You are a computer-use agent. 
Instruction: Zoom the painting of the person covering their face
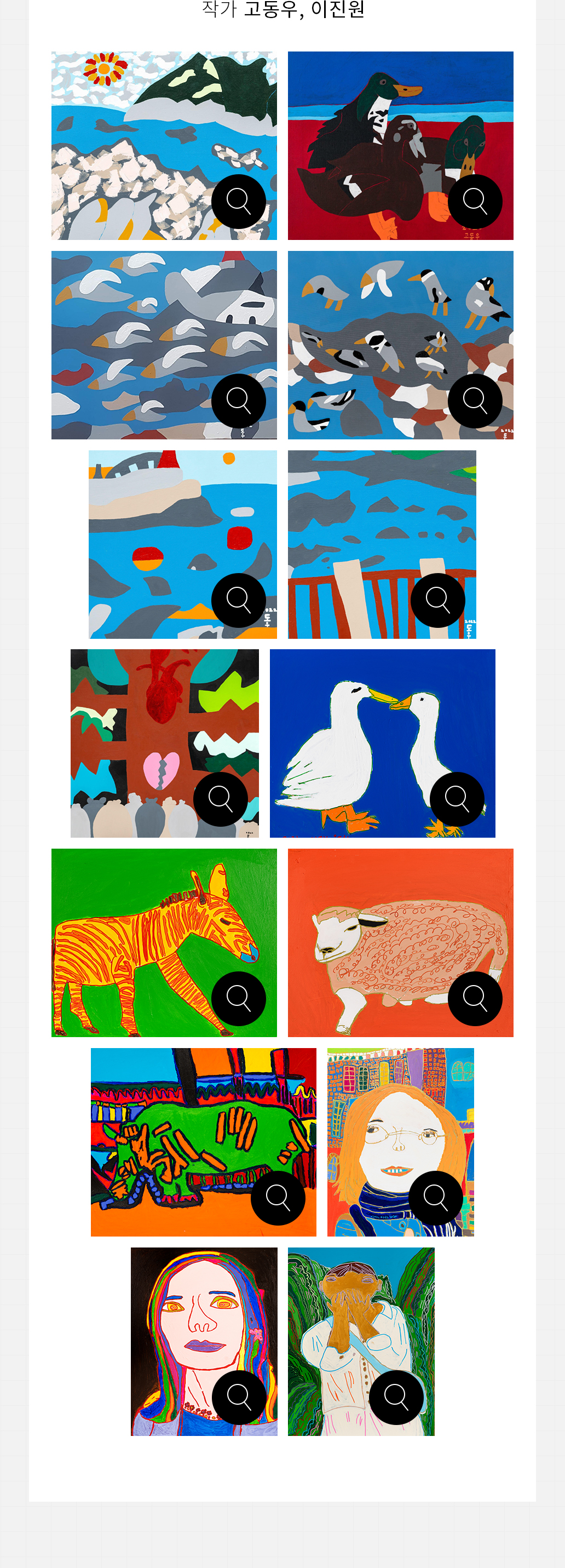pos(396,1398)
